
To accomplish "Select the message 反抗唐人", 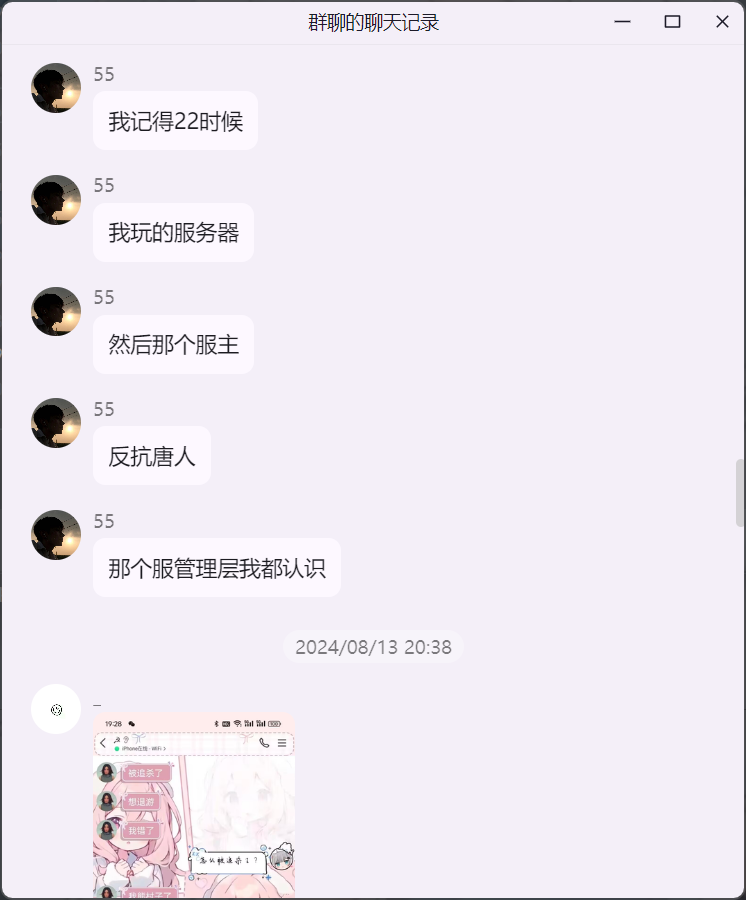I will pyautogui.click(x=152, y=456).
